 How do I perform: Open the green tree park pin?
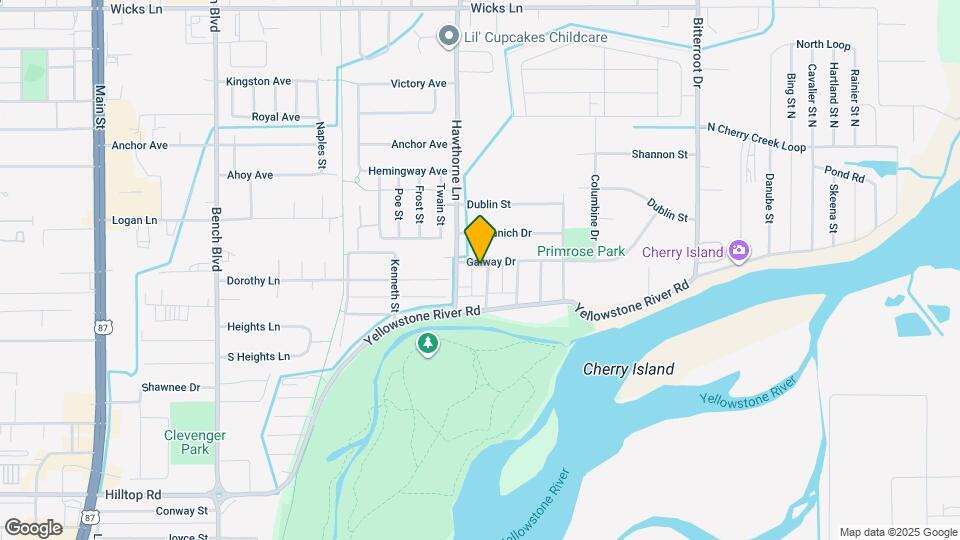(x=428, y=343)
